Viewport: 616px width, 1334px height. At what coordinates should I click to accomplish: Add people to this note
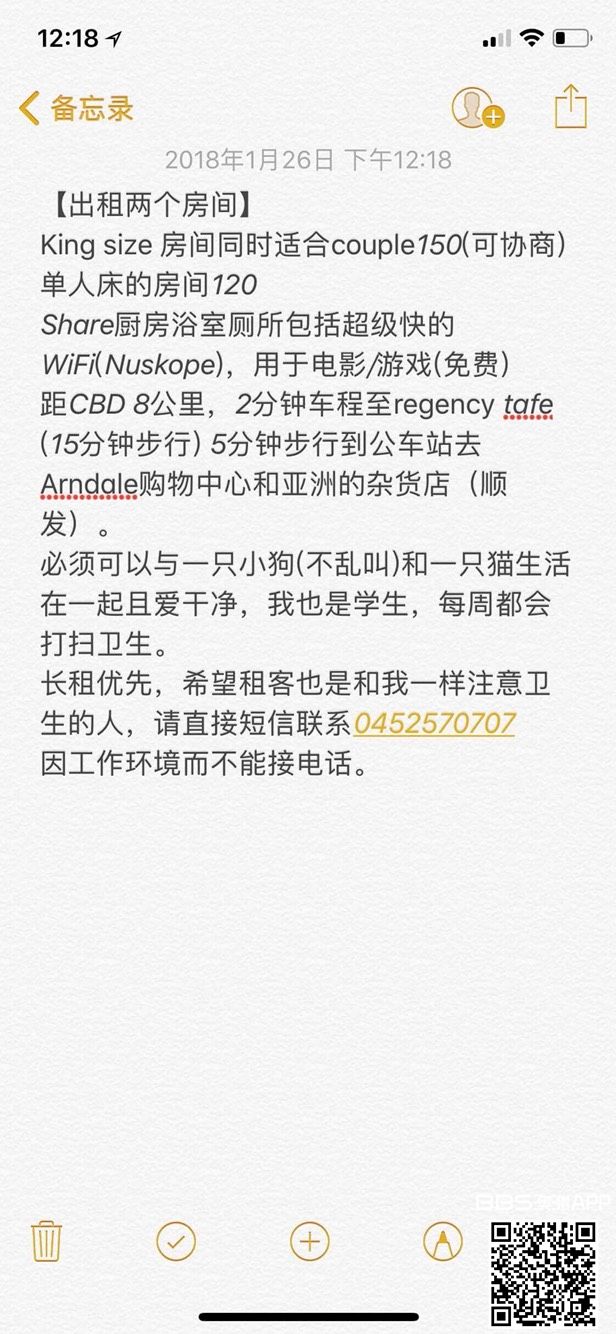point(477,107)
